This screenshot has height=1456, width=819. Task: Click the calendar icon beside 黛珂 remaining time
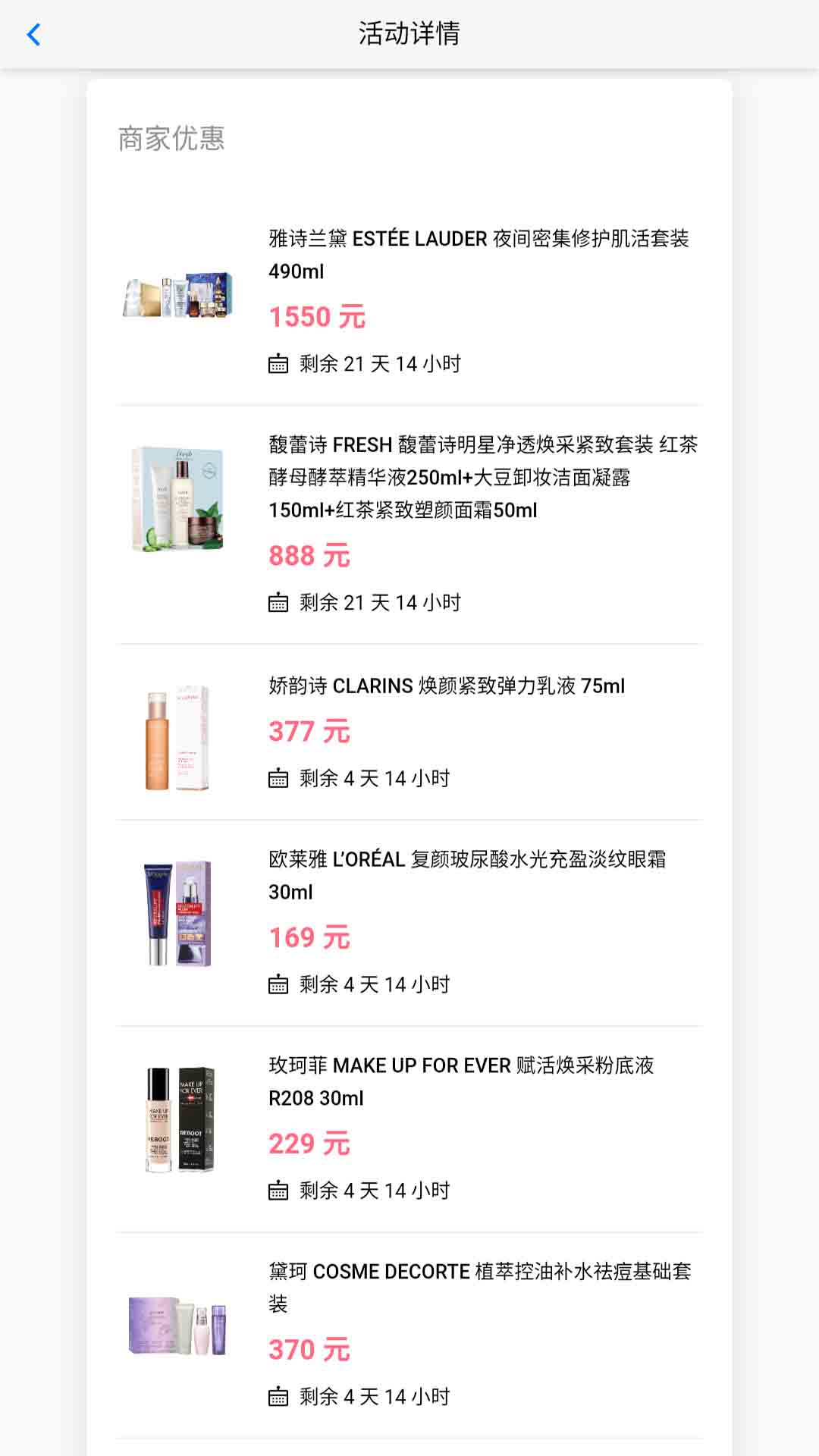[x=277, y=1395]
